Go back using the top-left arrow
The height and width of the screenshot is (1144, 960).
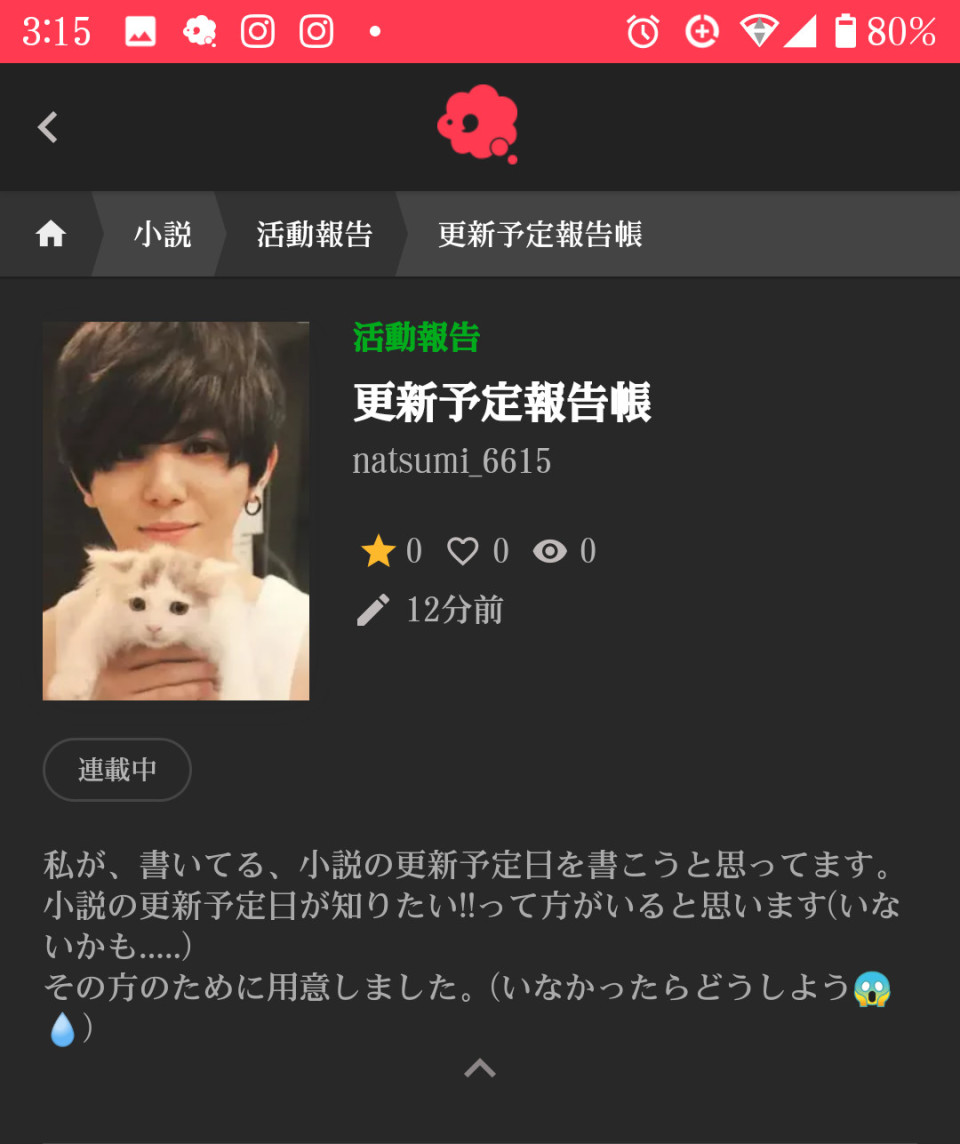tap(48, 127)
